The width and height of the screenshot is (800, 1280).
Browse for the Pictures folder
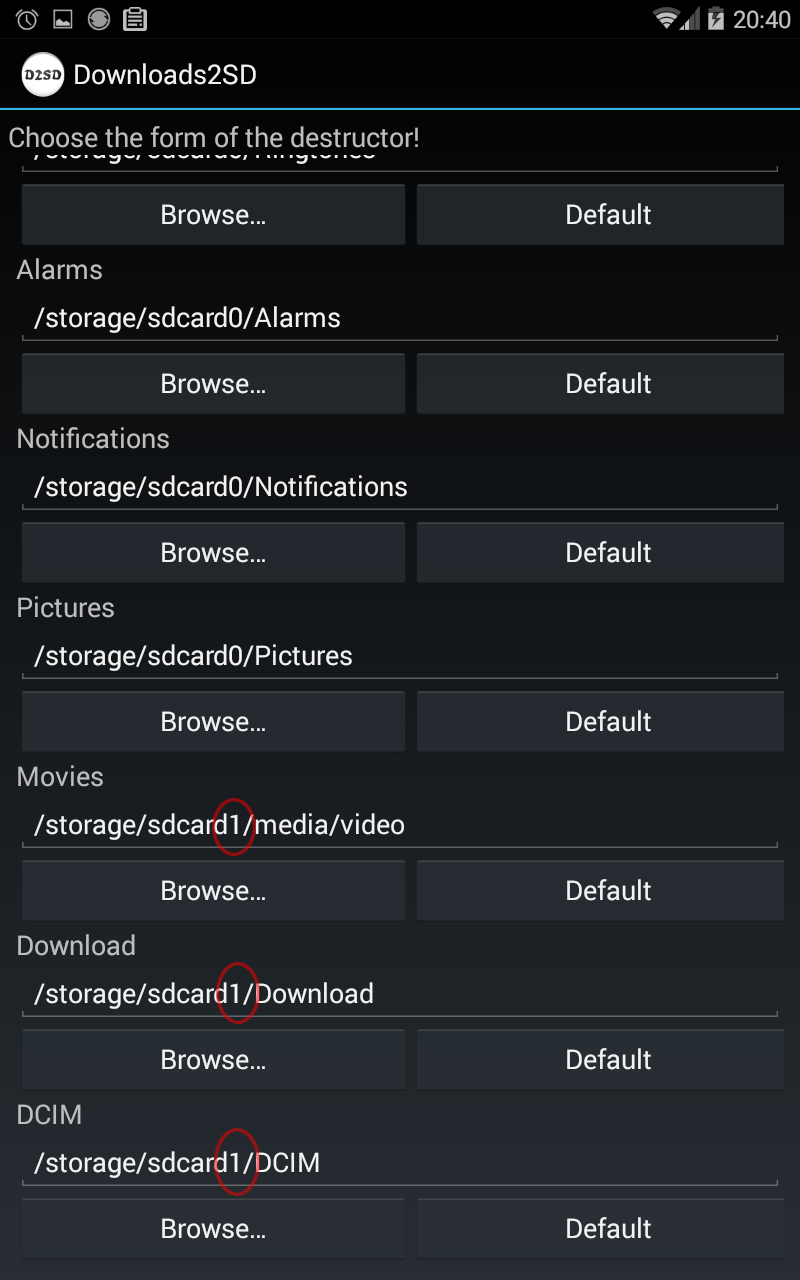click(213, 722)
